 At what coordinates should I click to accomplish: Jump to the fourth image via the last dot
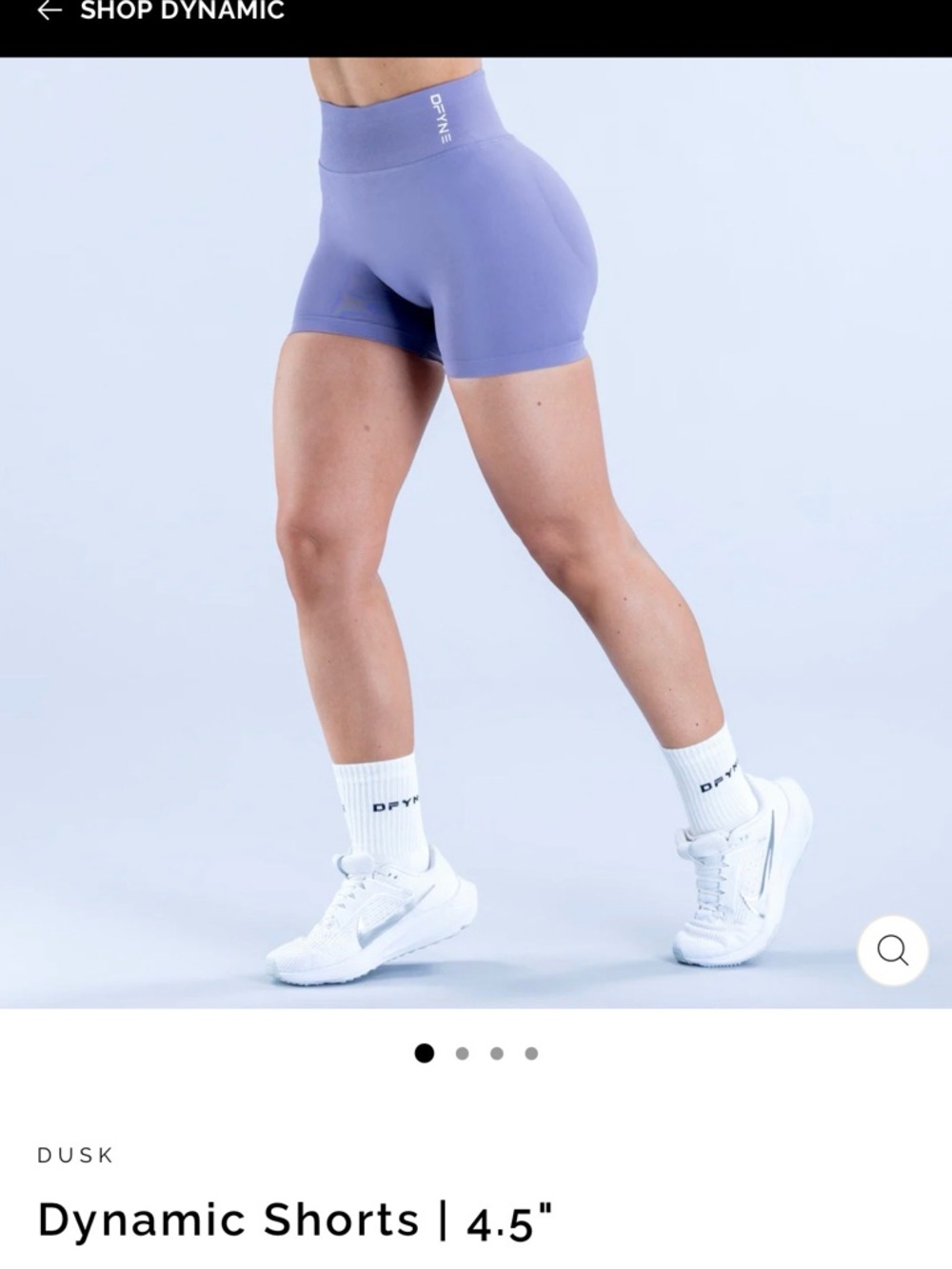click(x=529, y=1054)
